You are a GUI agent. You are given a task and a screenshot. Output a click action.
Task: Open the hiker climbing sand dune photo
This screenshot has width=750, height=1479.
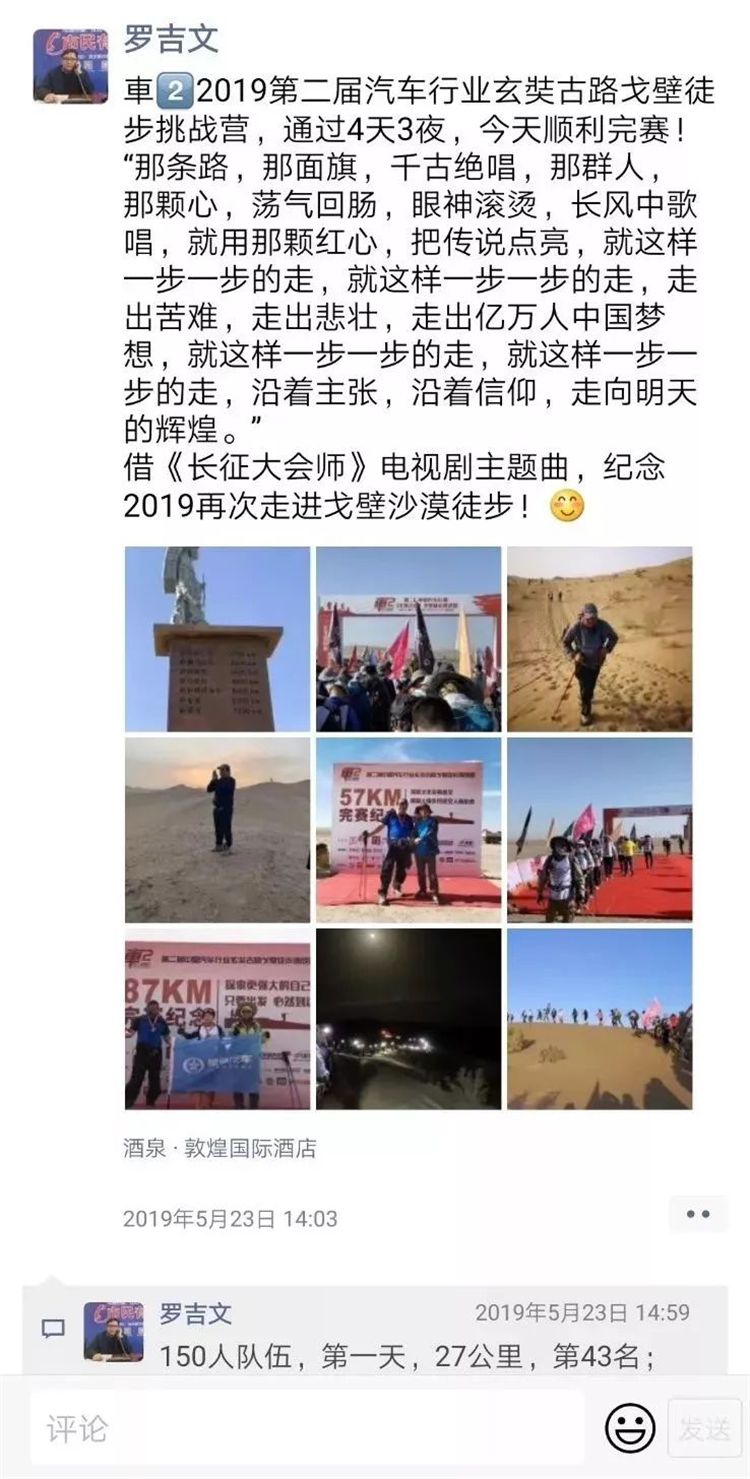click(x=599, y=639)
